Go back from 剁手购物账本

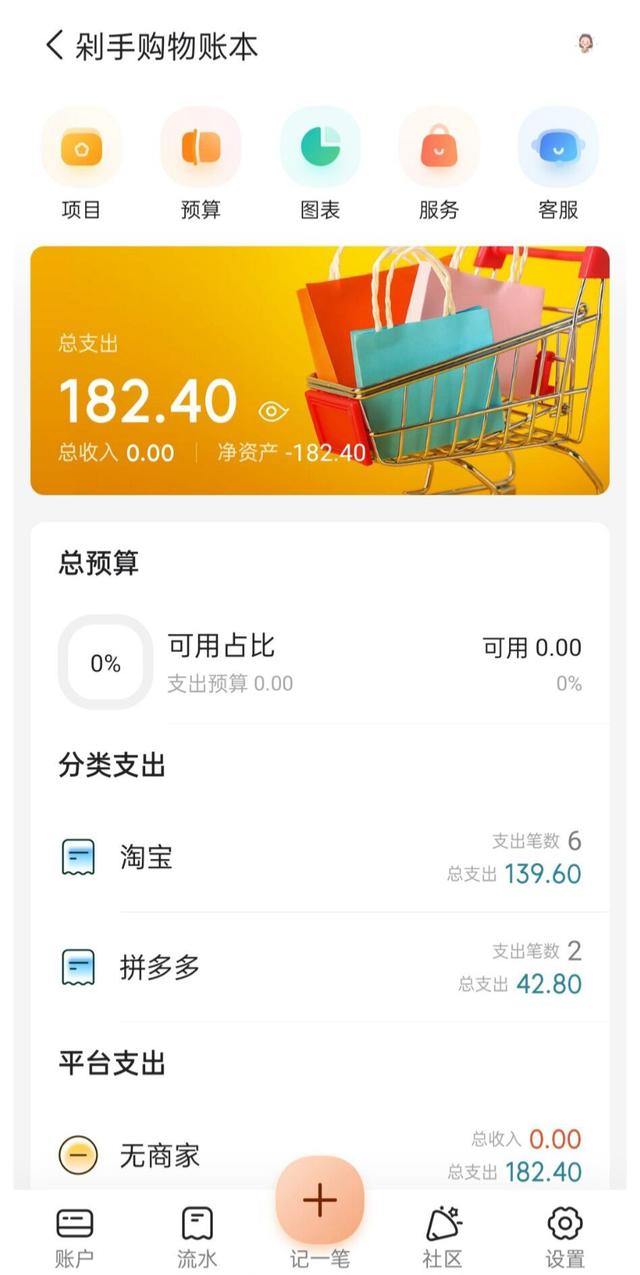coord(55,46)
